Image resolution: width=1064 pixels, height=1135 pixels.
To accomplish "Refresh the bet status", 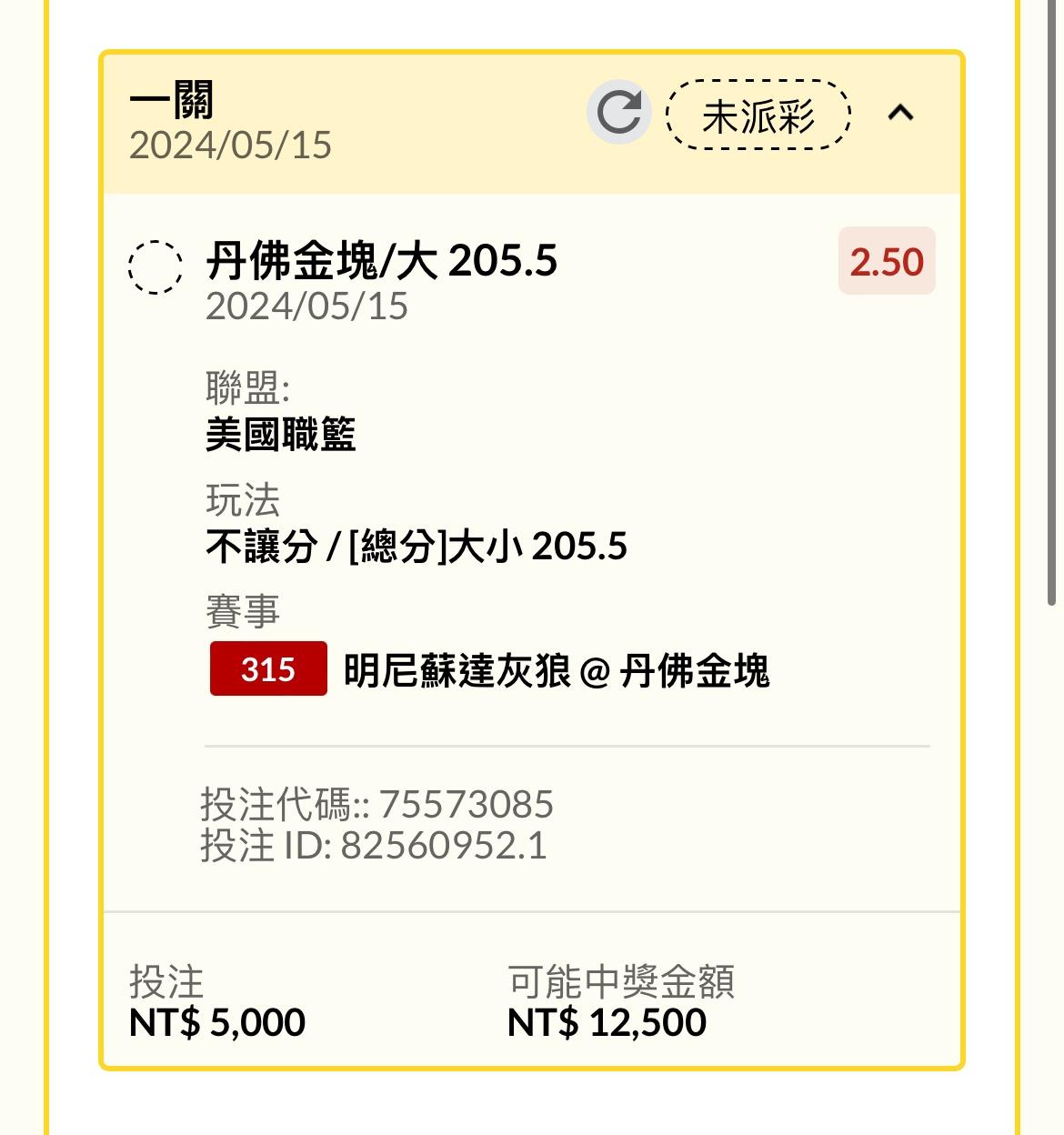I will (619, 113).
